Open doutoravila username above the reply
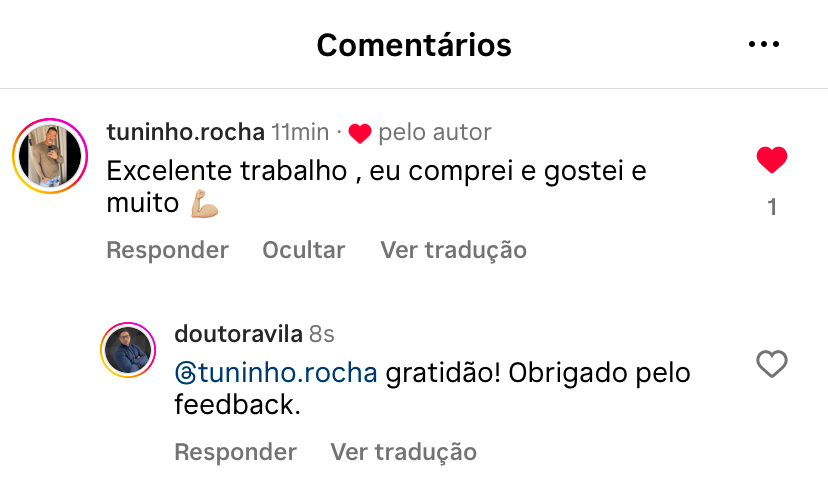 coord(238,333)
